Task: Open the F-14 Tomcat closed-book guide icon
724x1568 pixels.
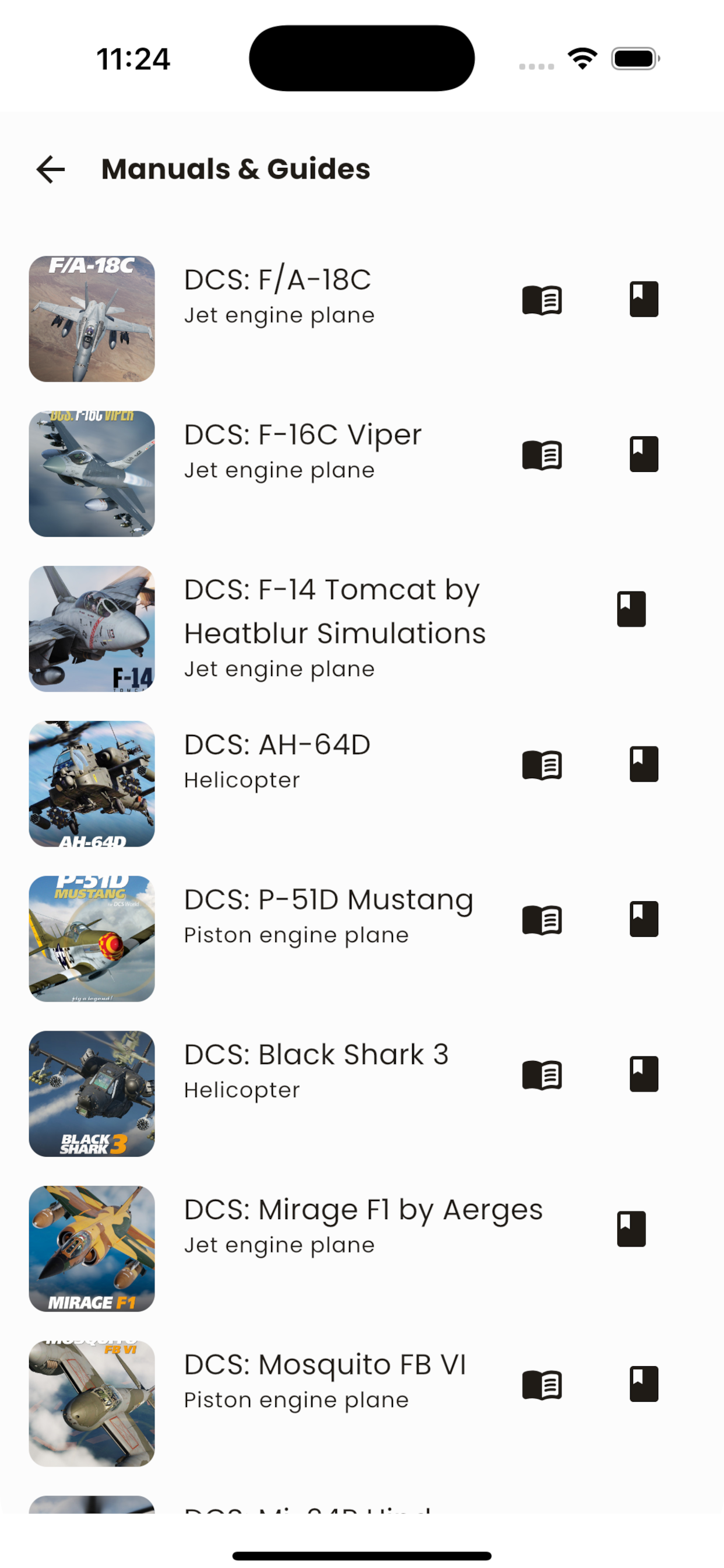Action: click(631, 608)
